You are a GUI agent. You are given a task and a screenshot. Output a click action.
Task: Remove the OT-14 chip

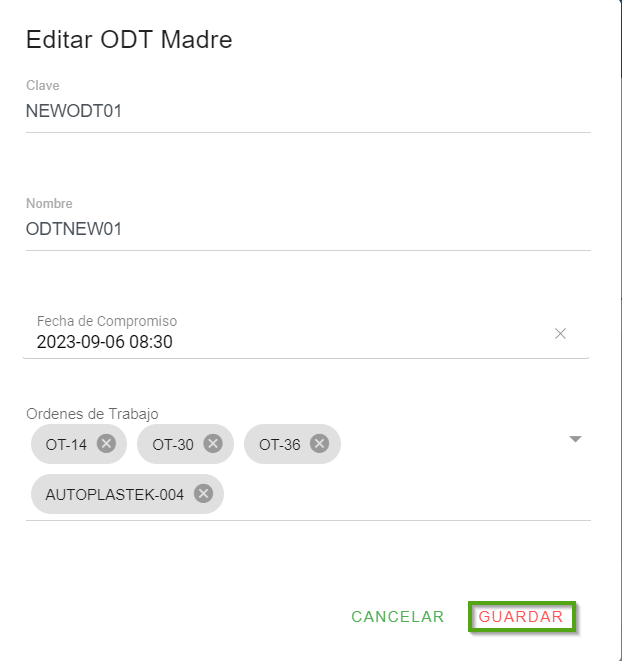[x=106, y=444]
